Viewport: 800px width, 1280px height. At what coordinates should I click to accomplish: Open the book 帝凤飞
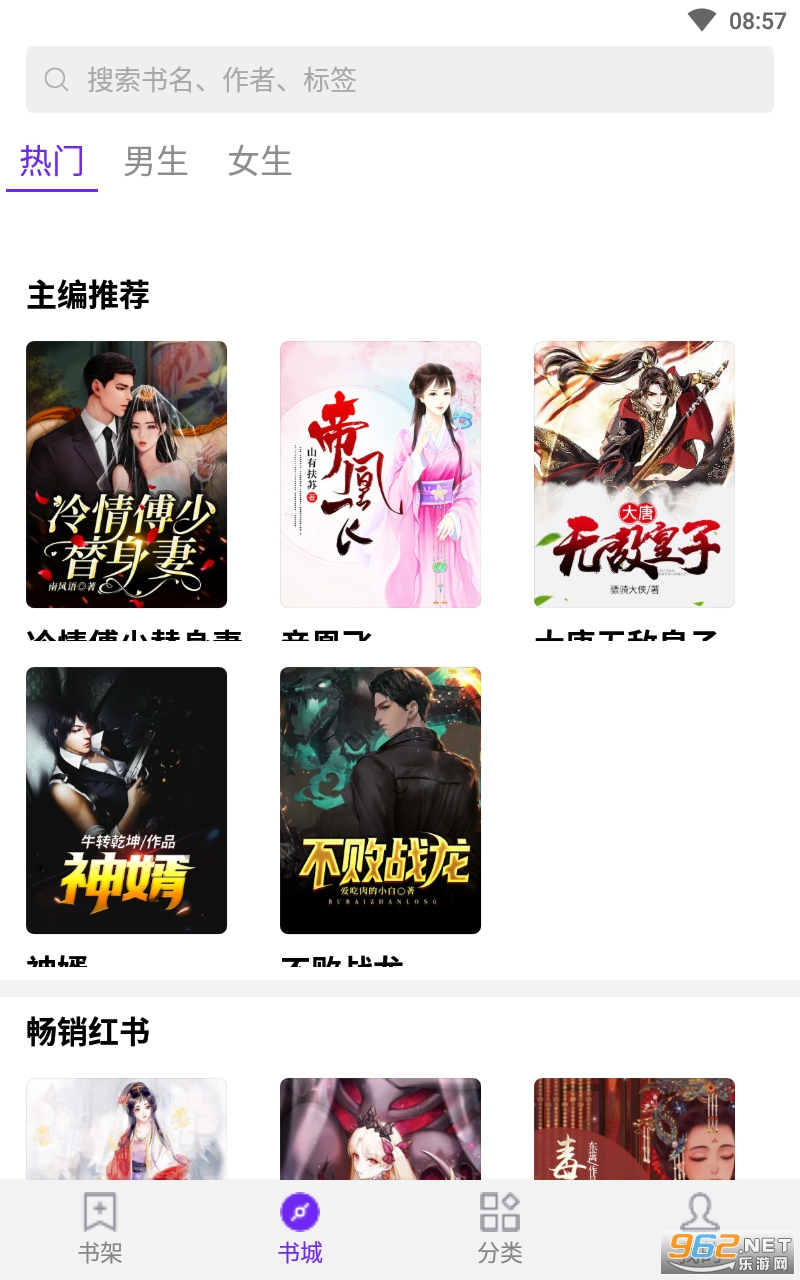(x=380, y=475)
